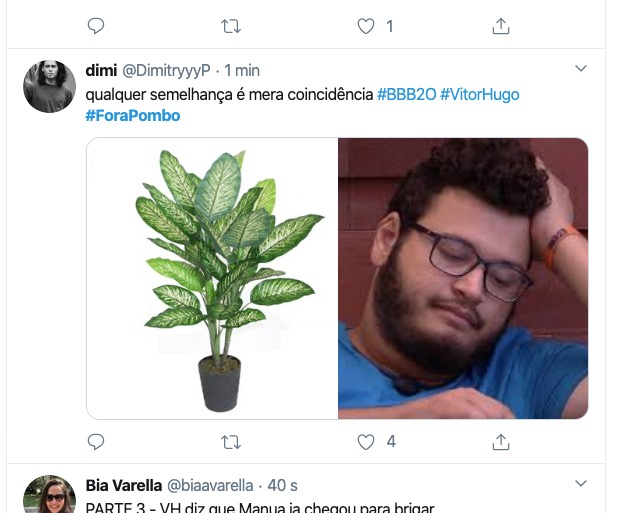Reply to the tweet above dimi's
The width and height of the screenshot is (617, 513).
pos(96,26)
